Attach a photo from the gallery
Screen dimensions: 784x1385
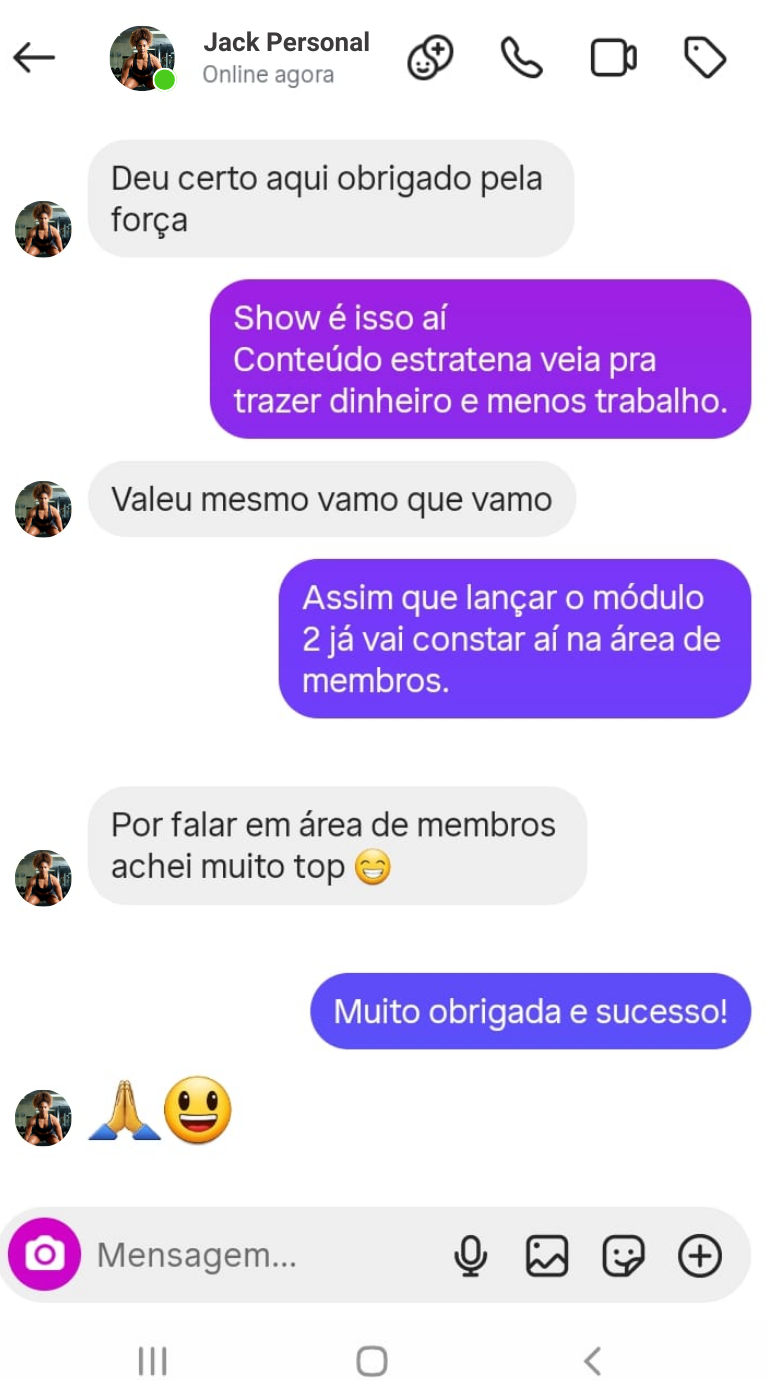pyautogui.click(x=547, y=1255)
